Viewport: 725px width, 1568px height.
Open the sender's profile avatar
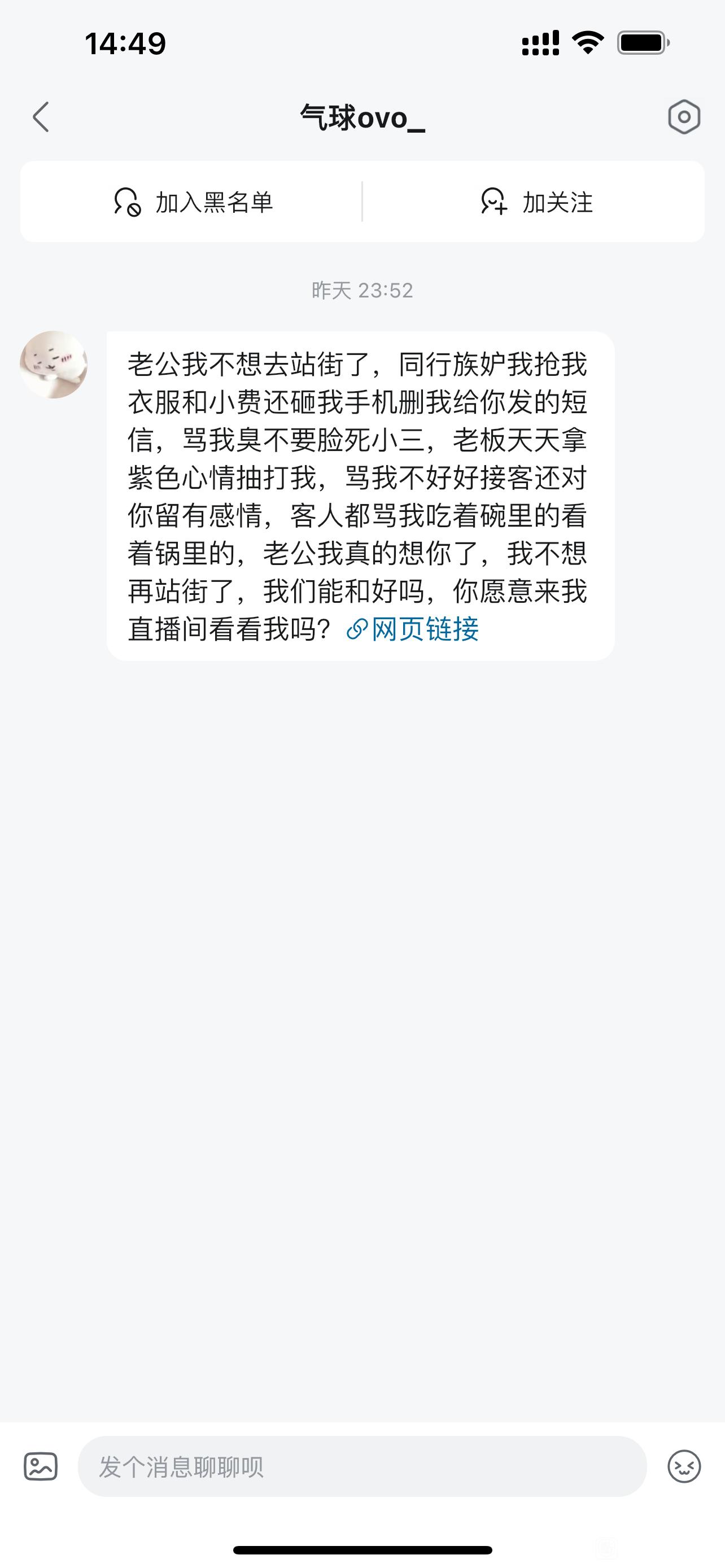pyautogui.click(x=54, y=365)
